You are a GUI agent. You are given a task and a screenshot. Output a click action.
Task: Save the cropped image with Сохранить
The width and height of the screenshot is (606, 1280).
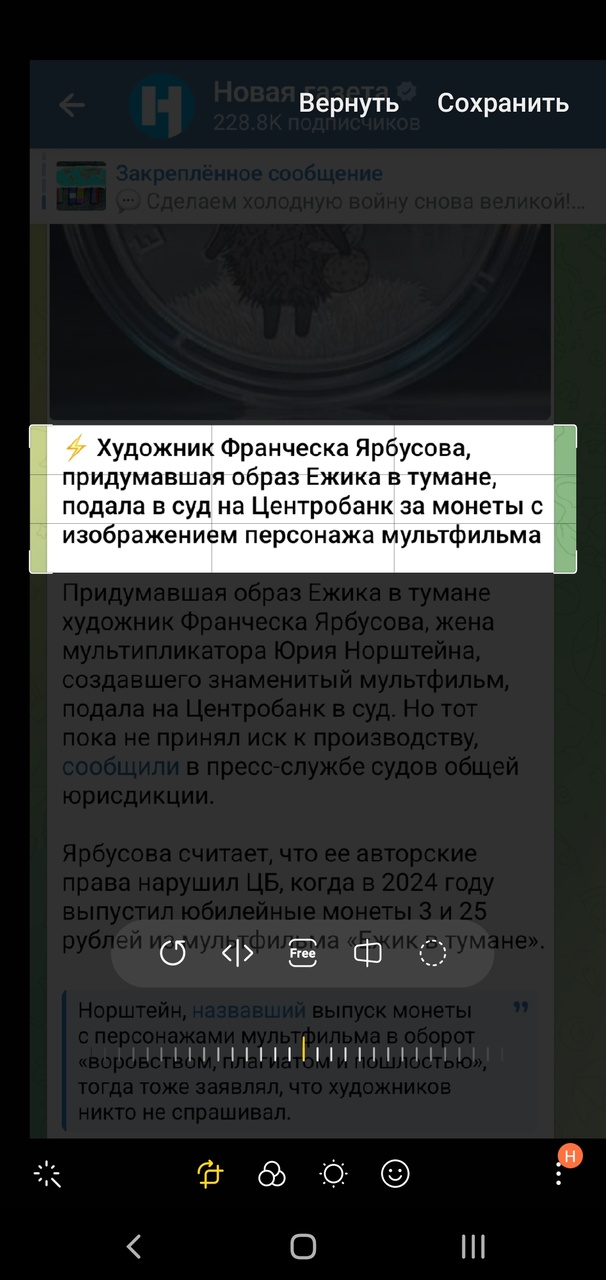click(502, 103)
